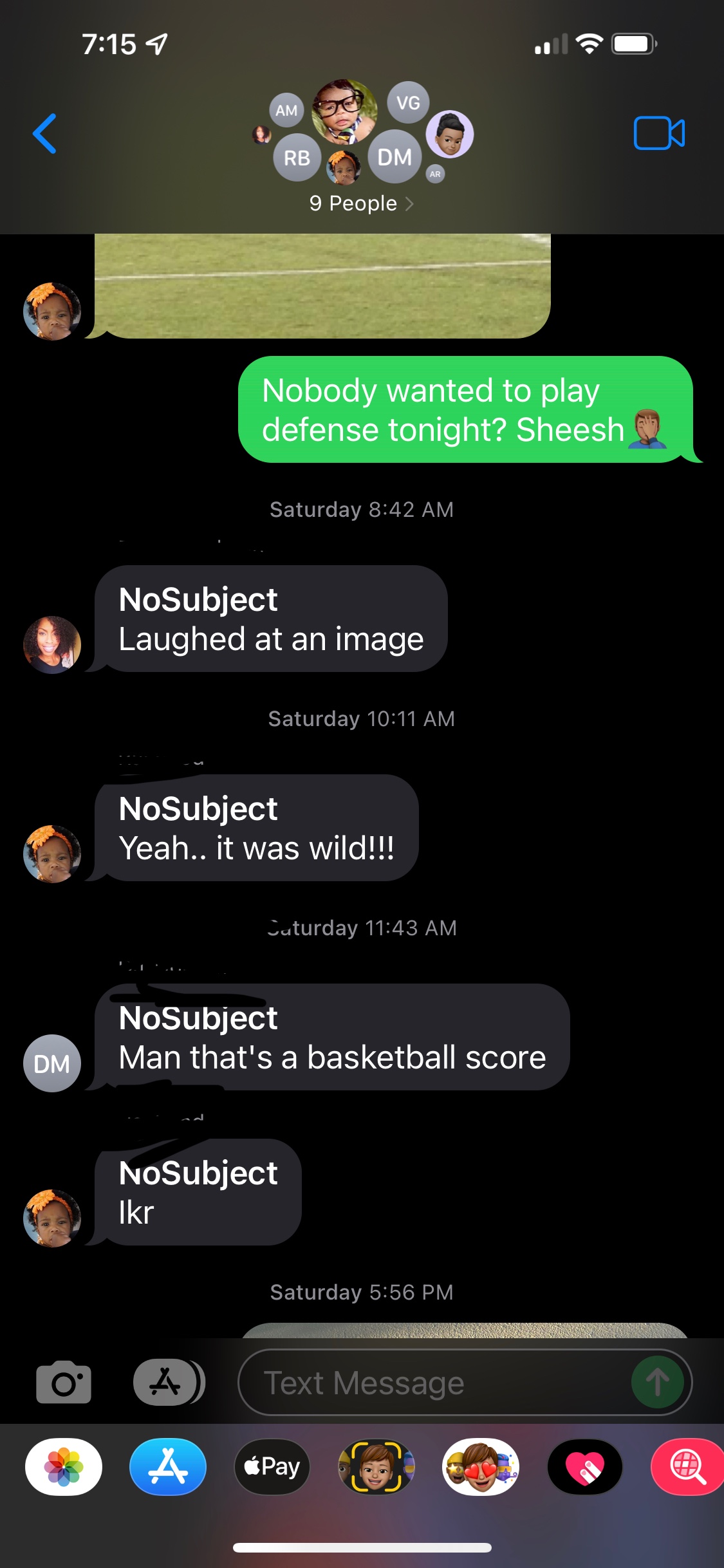Viewport: 724px width, 1568px height.
Task: Open the Digital Touch heart app
Action: pos(585,1467)
